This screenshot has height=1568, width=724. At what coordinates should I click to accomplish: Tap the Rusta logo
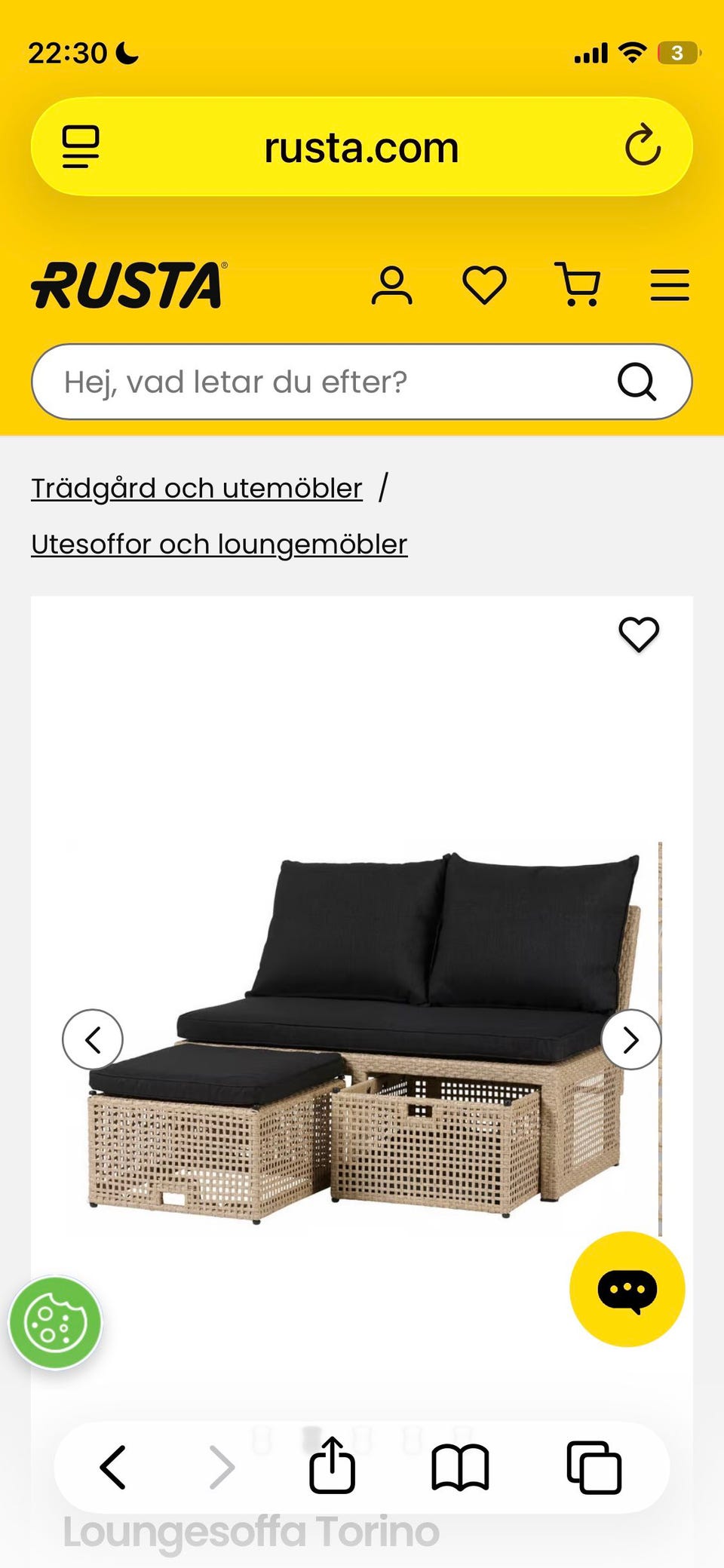tap(129, 285)
